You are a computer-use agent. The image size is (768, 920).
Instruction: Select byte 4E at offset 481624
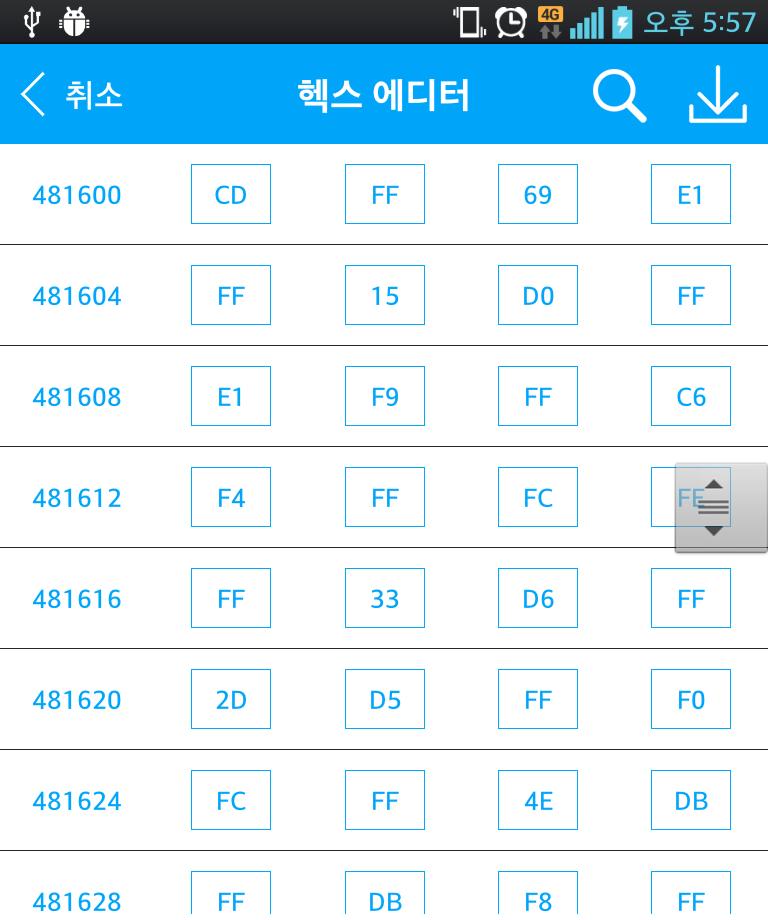tap(537, 800)
